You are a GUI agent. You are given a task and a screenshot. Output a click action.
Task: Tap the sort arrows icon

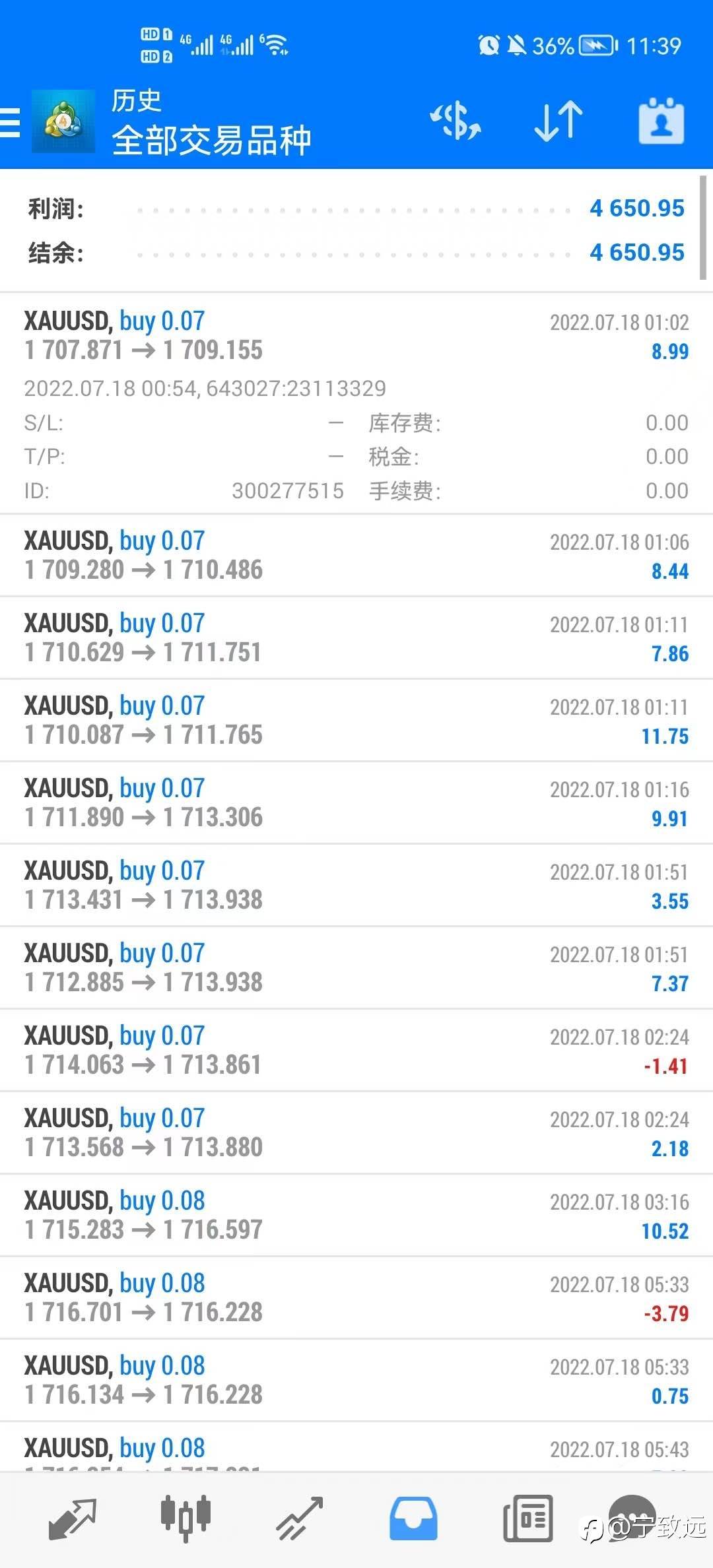point(558,121)
